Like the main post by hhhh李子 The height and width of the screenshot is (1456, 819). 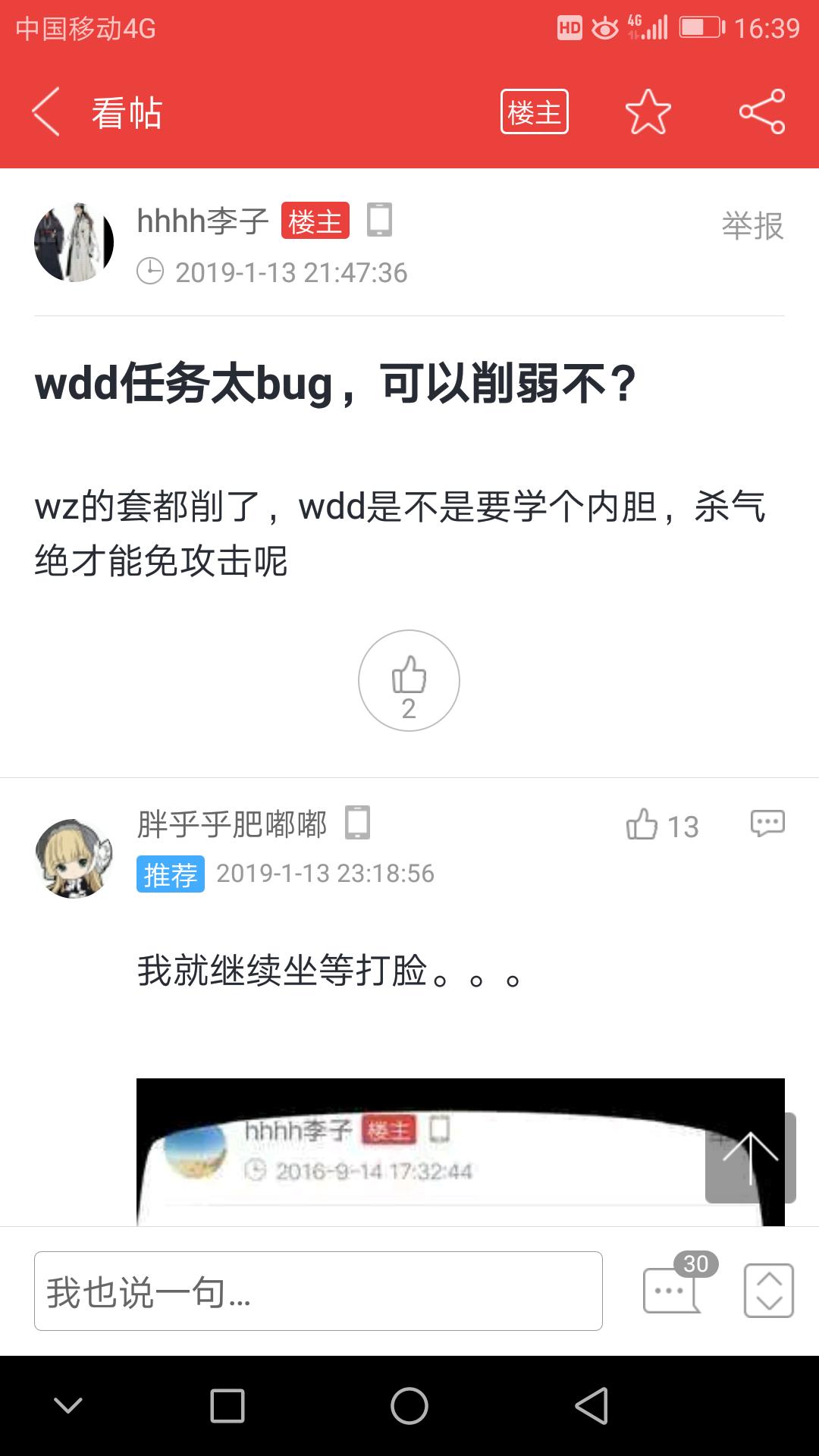409,680
